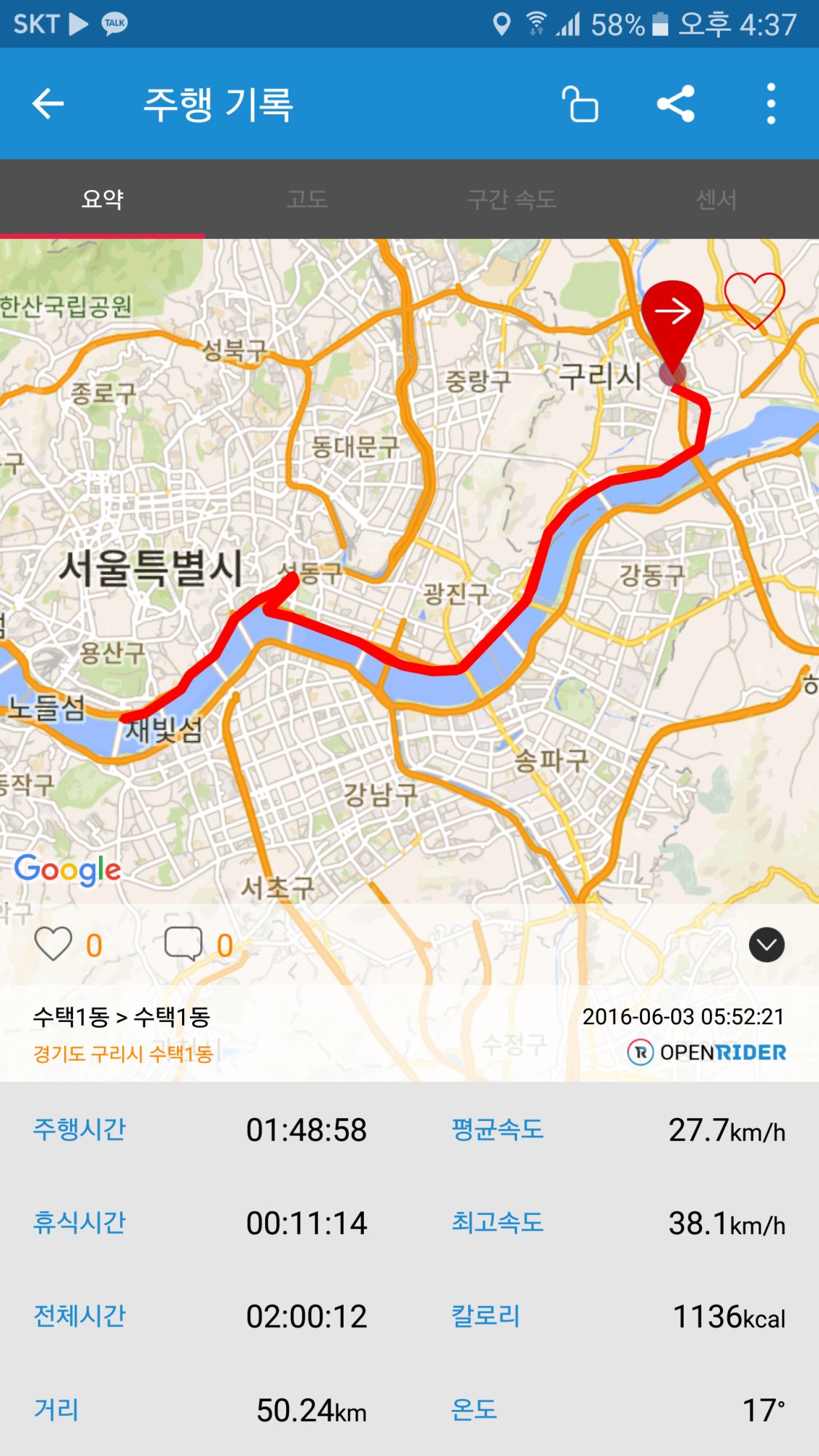Select the 요약 tab
The height and width of the screenshot is (1456, 819).
tap(103, 199)
